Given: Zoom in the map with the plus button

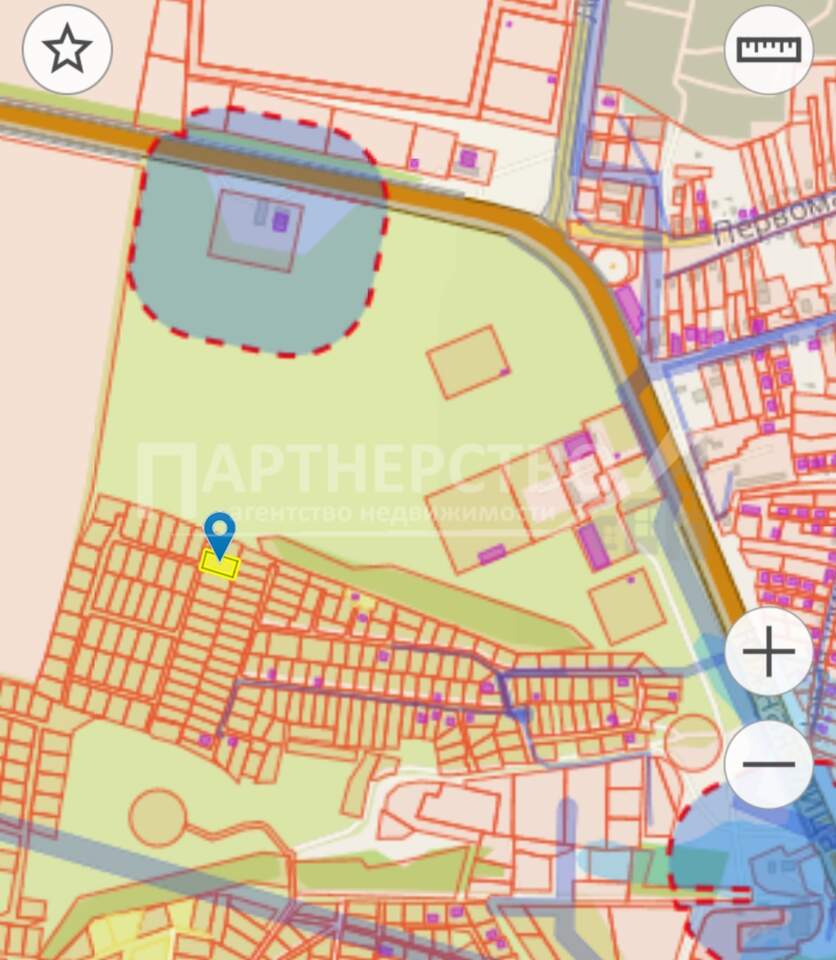Looking at the screenshot, I should (768, 652).
